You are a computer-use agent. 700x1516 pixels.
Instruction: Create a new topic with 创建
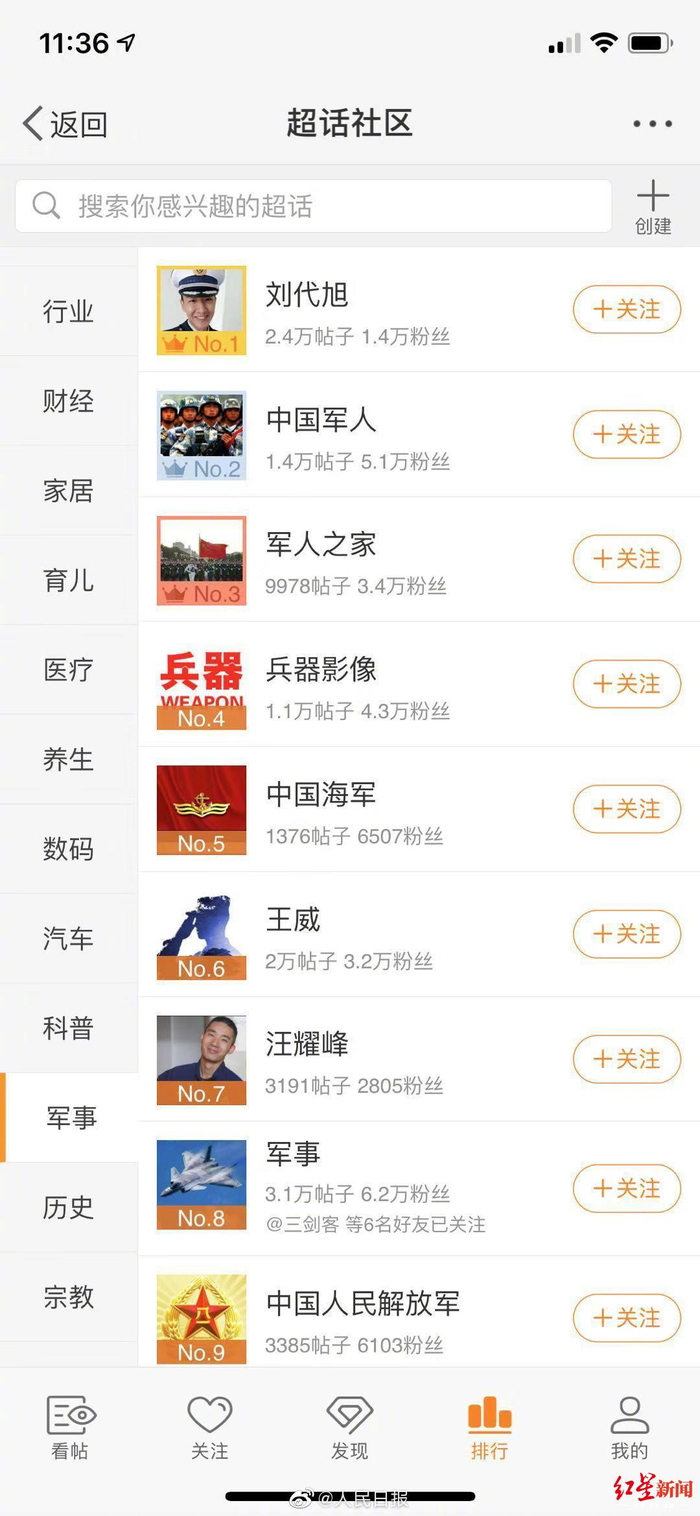coord(652,207)
